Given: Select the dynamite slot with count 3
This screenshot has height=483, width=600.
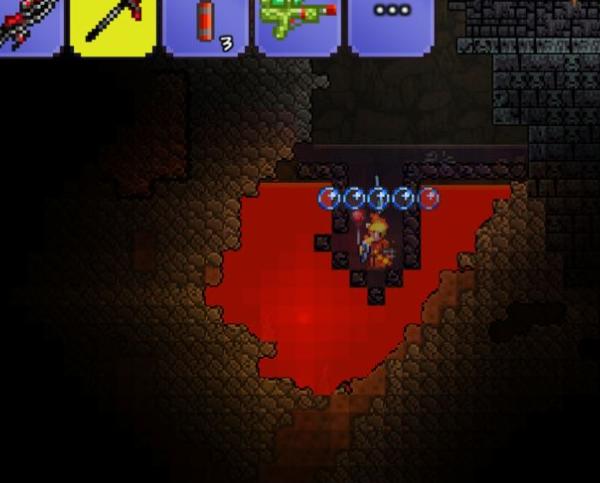Looking at the screenshot, I should [205, 22].
